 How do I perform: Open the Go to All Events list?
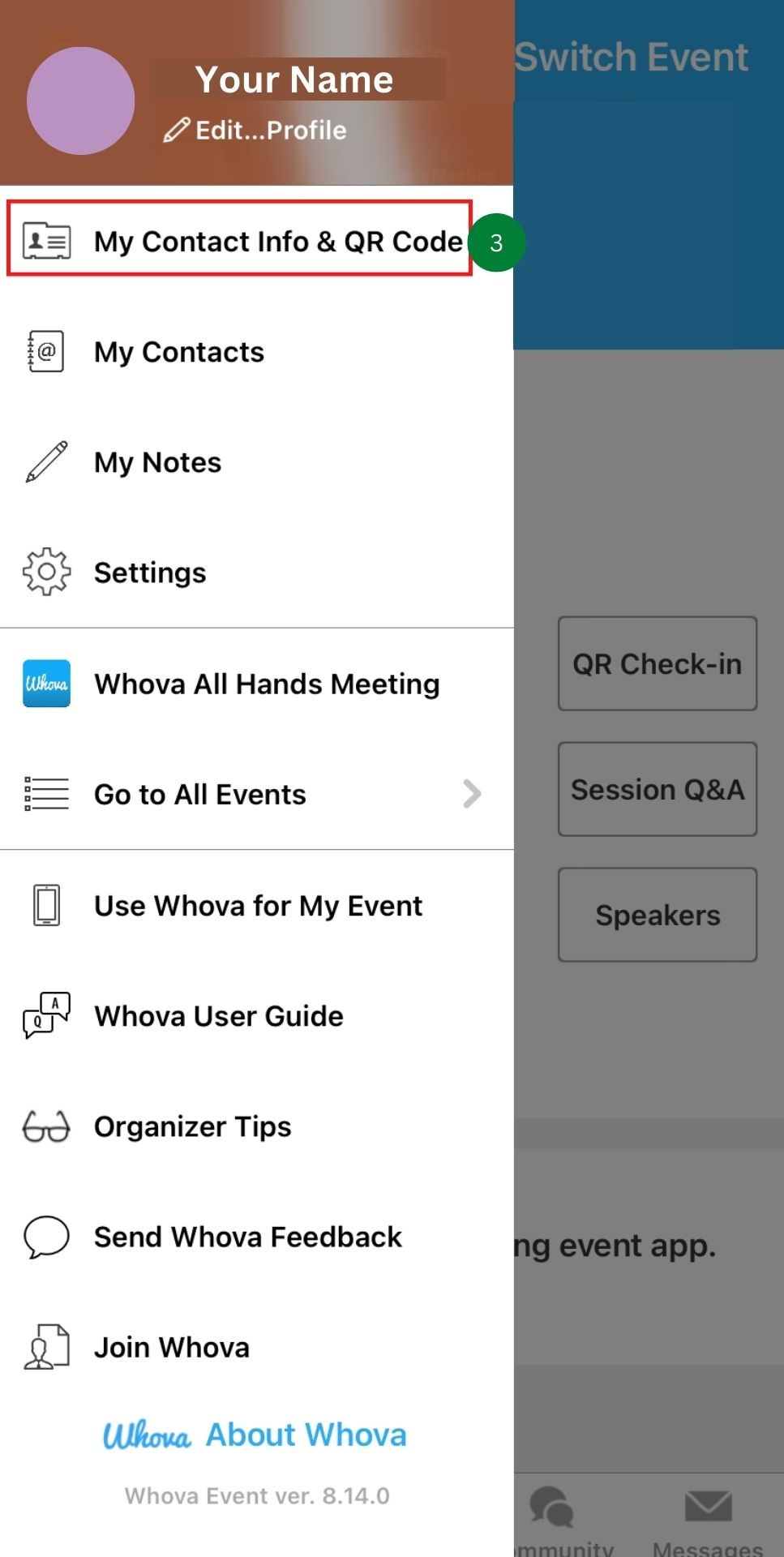[x=199, y=794]
